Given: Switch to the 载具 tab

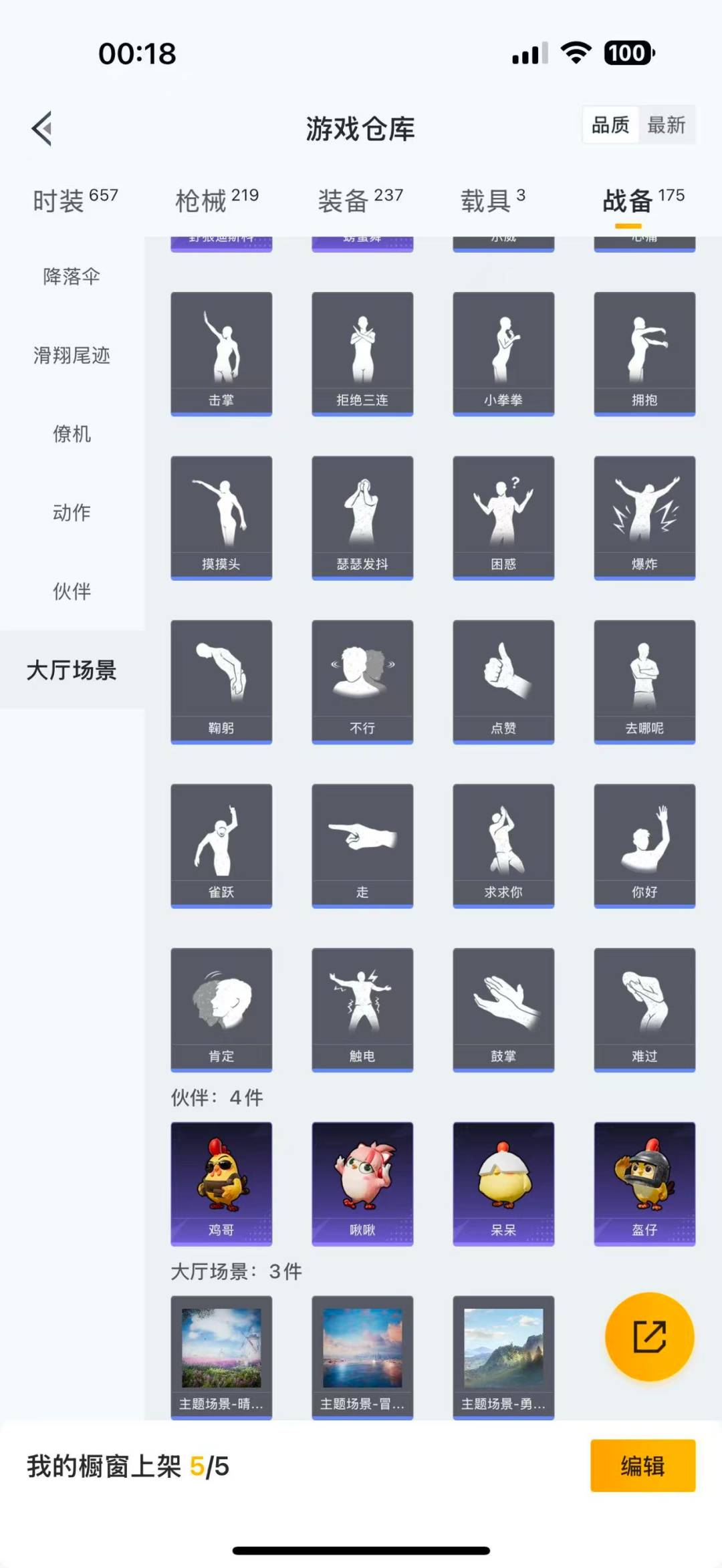Looking at the screenshot, I should [x=493, y=200].
